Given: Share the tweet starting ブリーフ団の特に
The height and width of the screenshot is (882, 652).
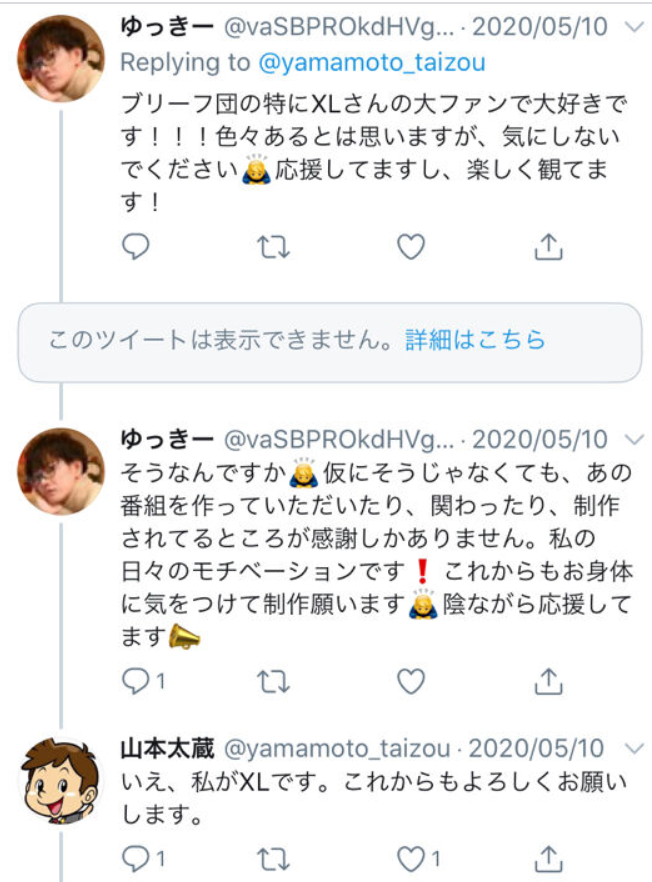Looking at the screenshot, I should point(547,246).
